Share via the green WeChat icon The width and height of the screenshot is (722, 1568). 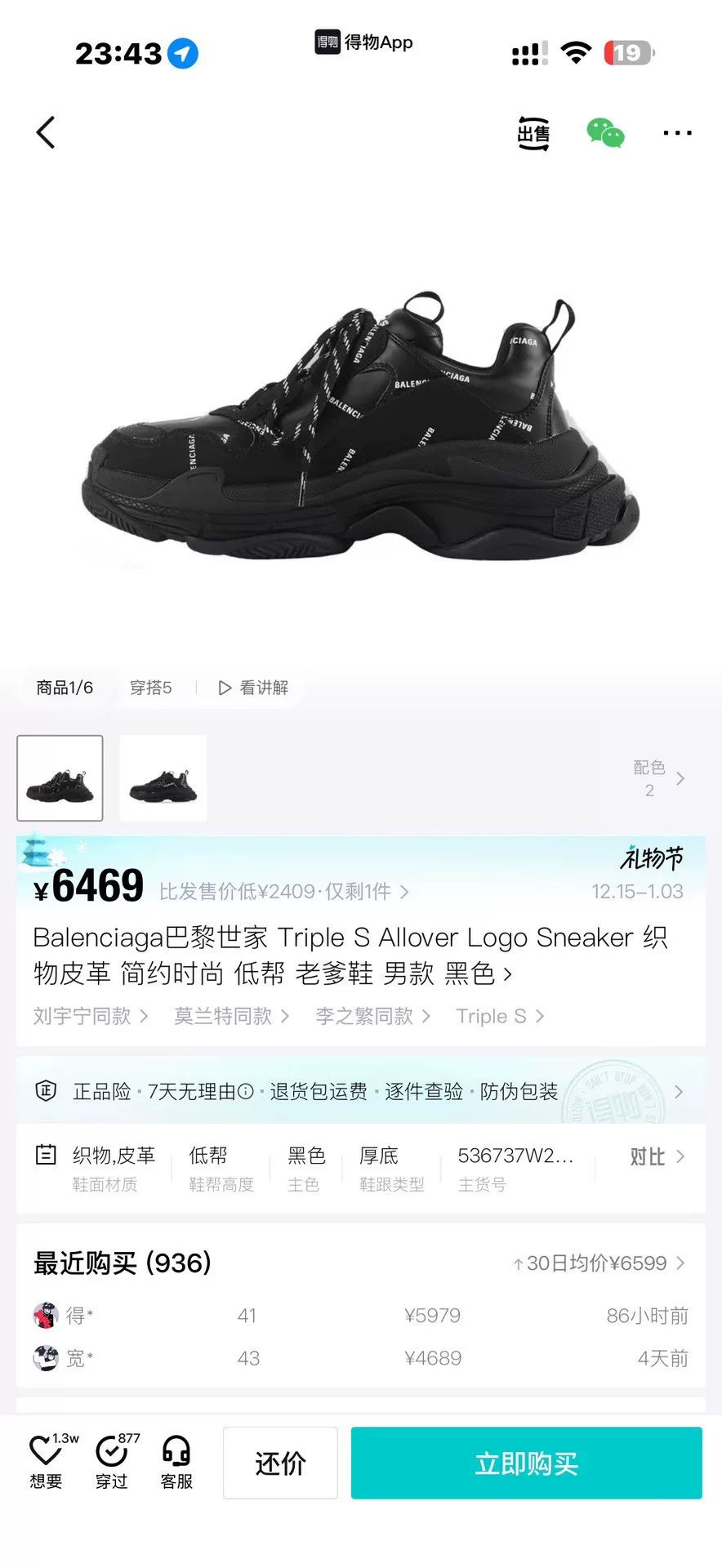(605, 133)
